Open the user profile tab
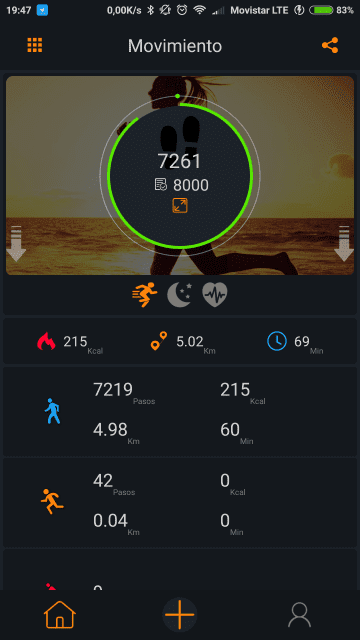 tap(299, 615)
